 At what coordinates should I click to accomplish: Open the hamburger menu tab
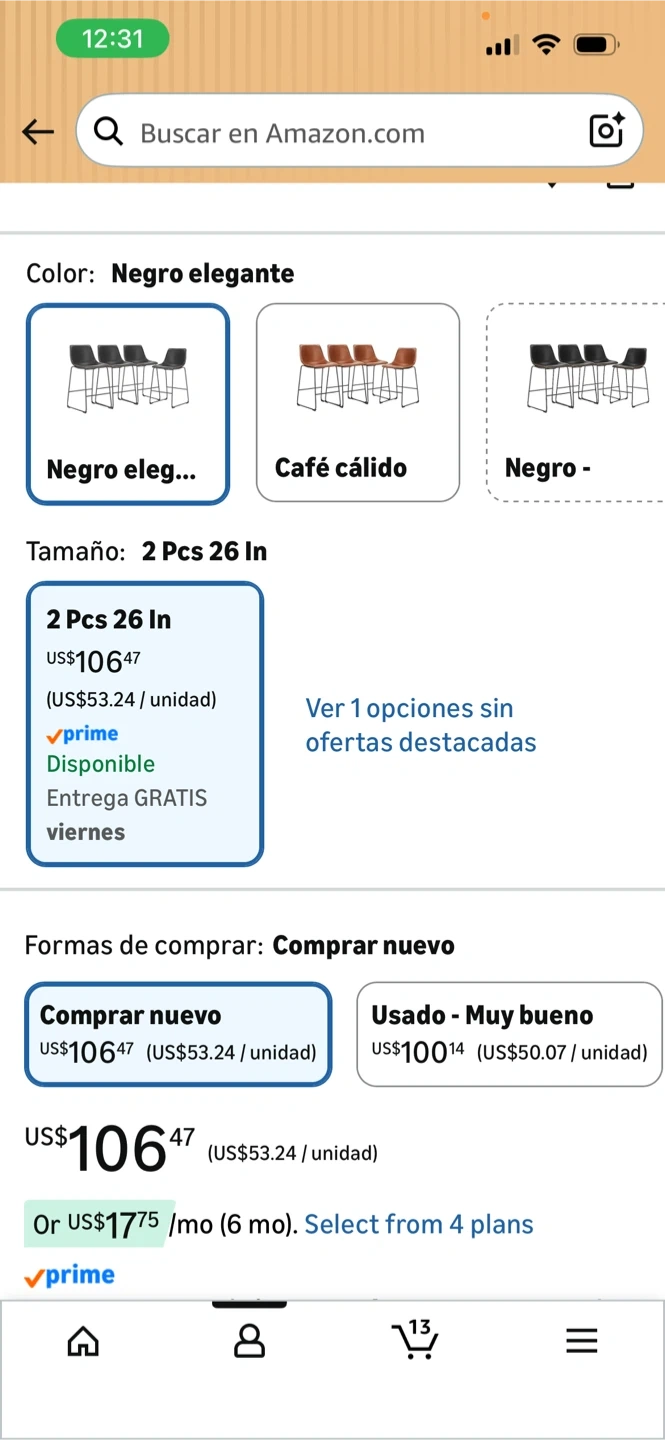[581, 1341]
